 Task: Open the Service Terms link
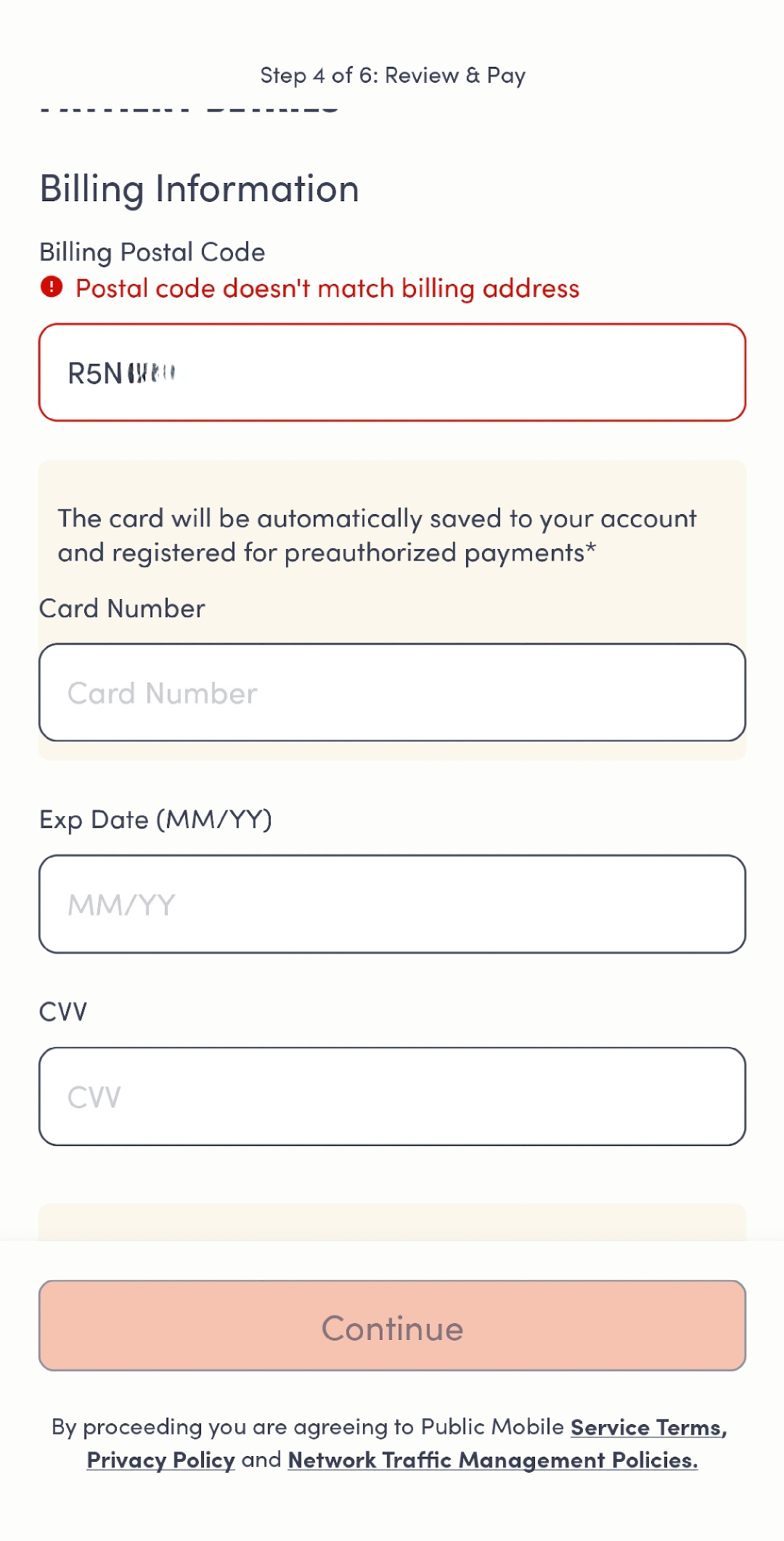coord(648,1428)
